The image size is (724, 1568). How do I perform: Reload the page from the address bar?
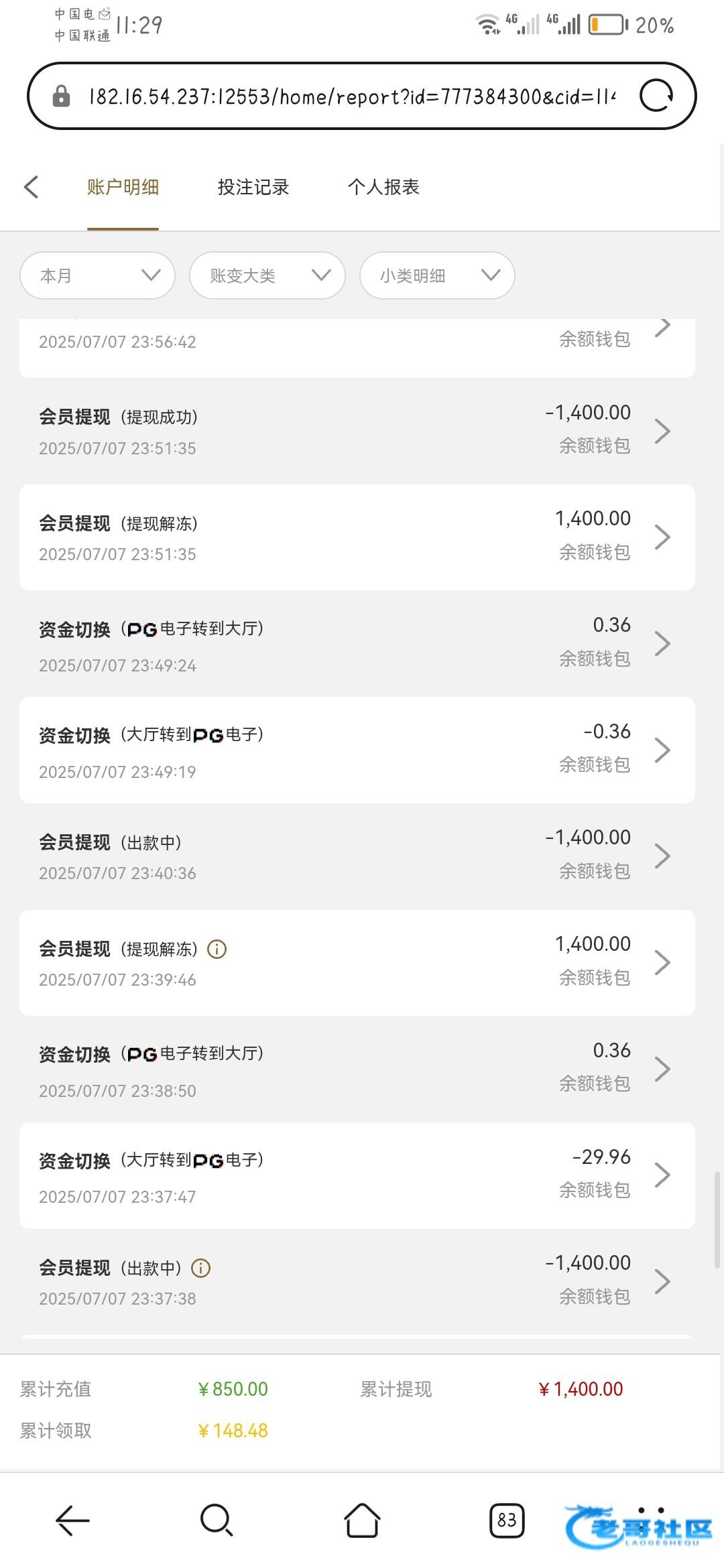click(x=656, y=96)
